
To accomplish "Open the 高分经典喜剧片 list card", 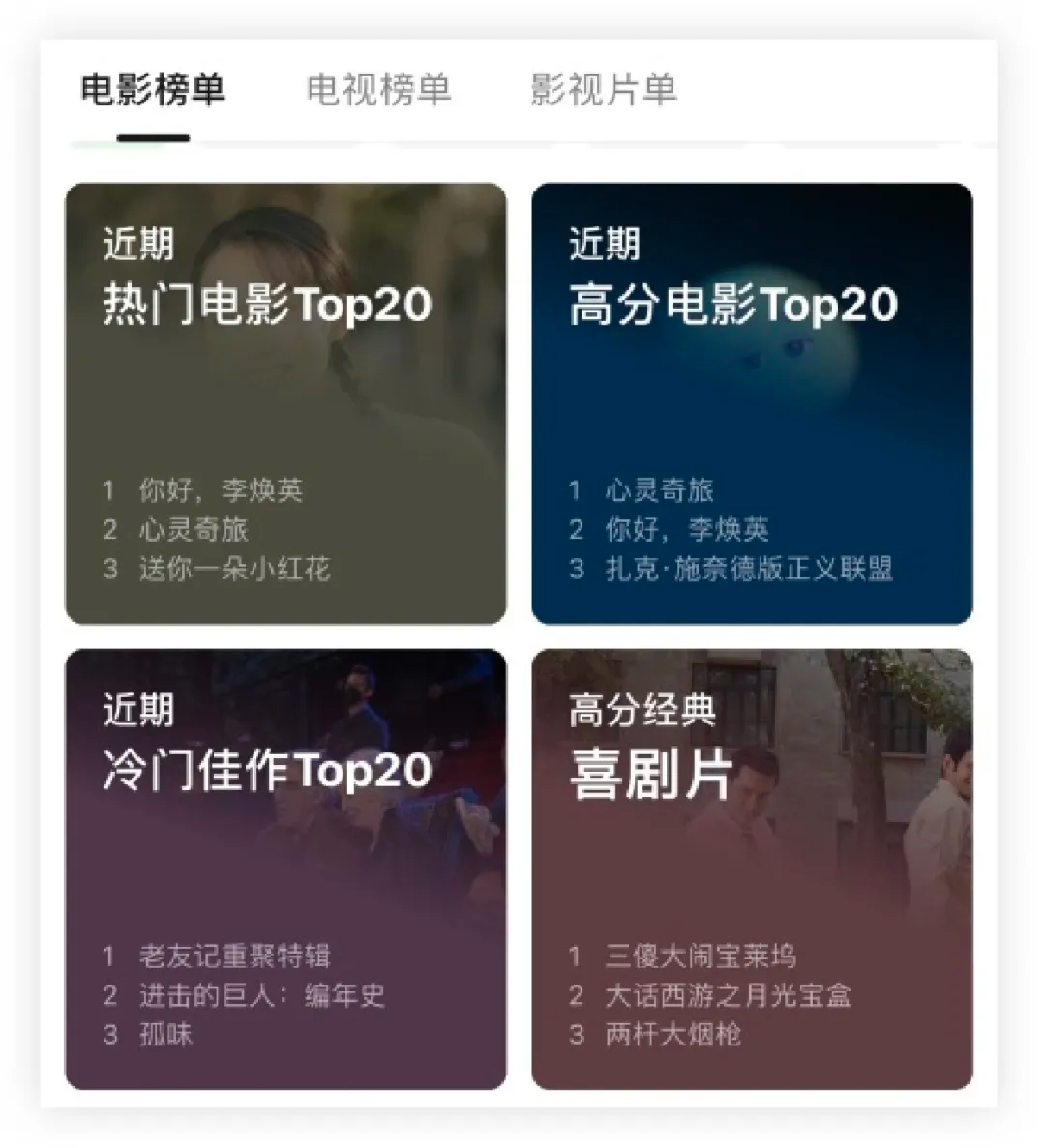I will (x=752, y=868).
